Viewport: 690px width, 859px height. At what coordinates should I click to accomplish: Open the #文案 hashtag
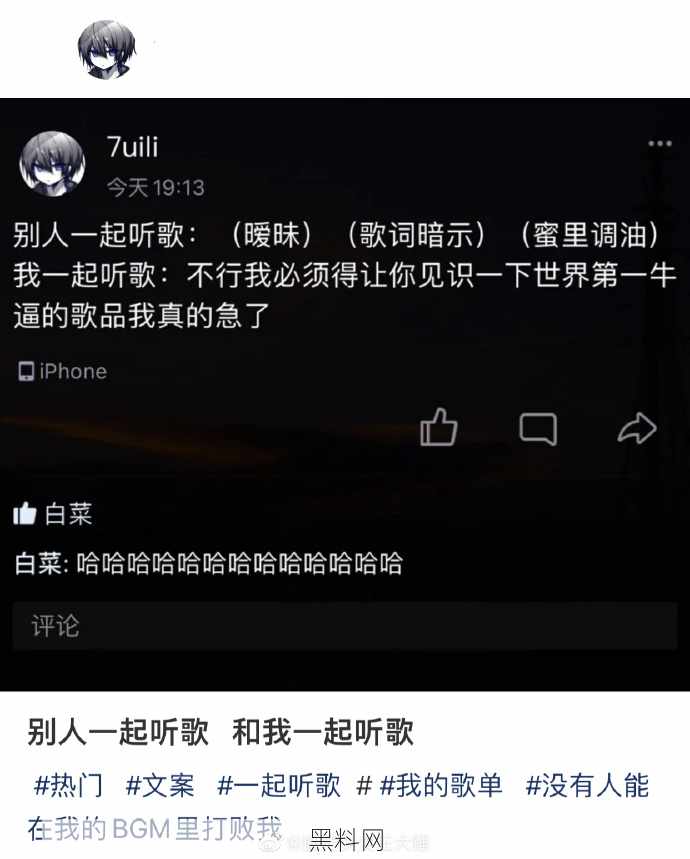click(160, 785)
